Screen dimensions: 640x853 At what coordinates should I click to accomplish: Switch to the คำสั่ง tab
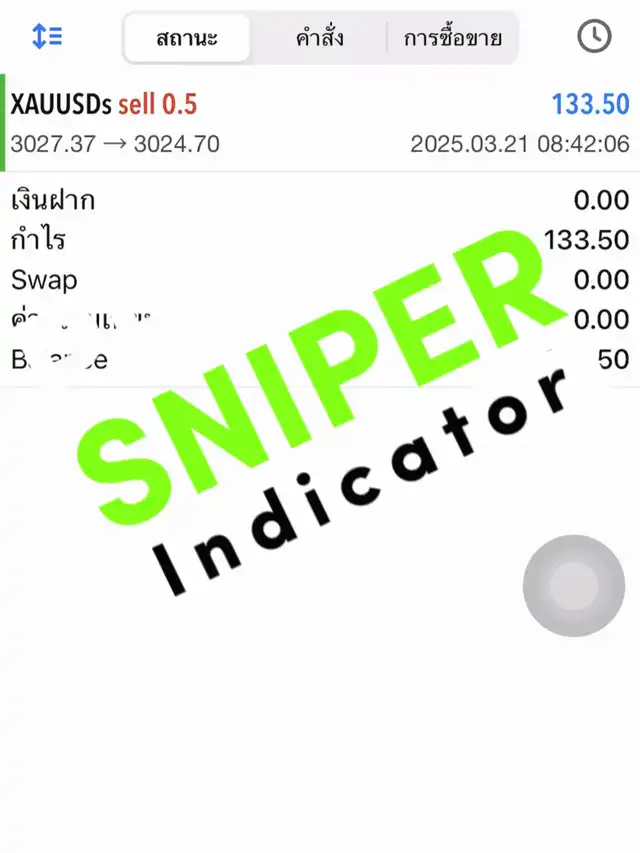(320, 39)
